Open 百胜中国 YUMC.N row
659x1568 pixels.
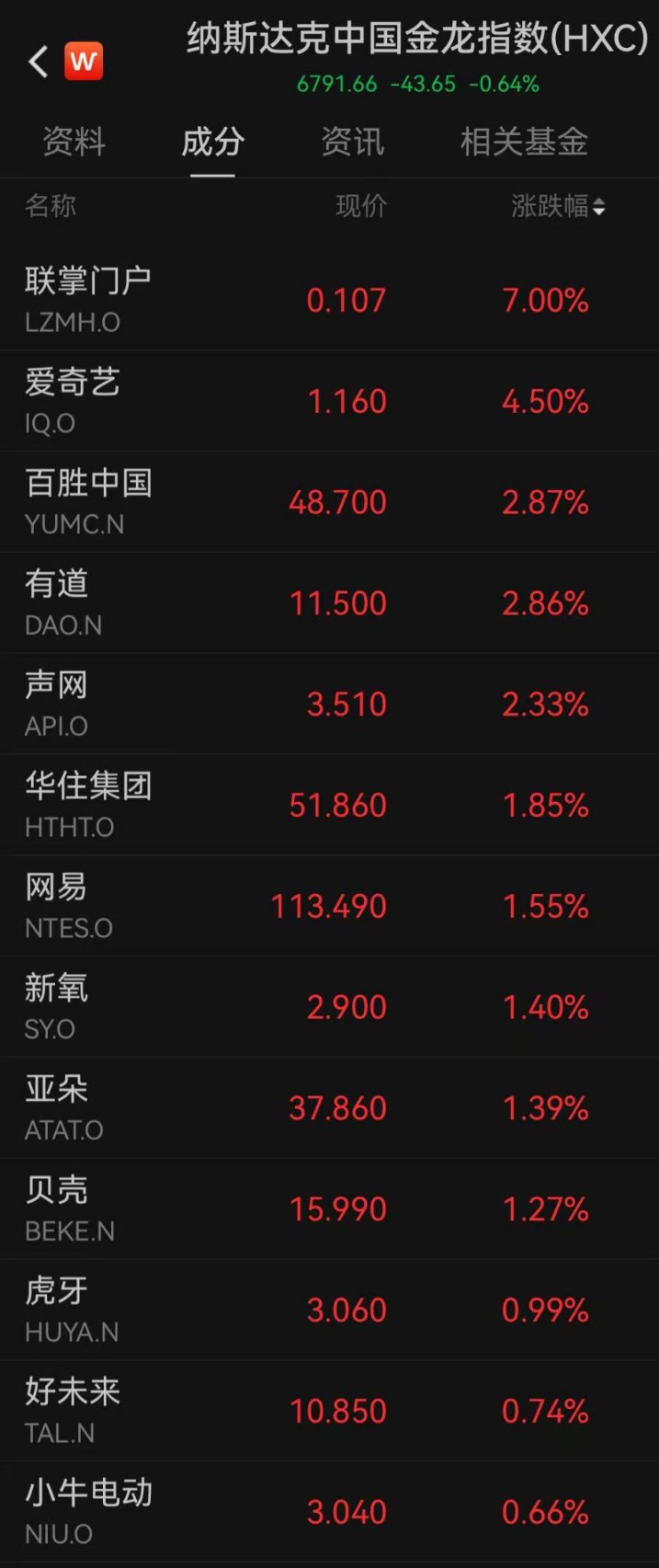[329, 502]
